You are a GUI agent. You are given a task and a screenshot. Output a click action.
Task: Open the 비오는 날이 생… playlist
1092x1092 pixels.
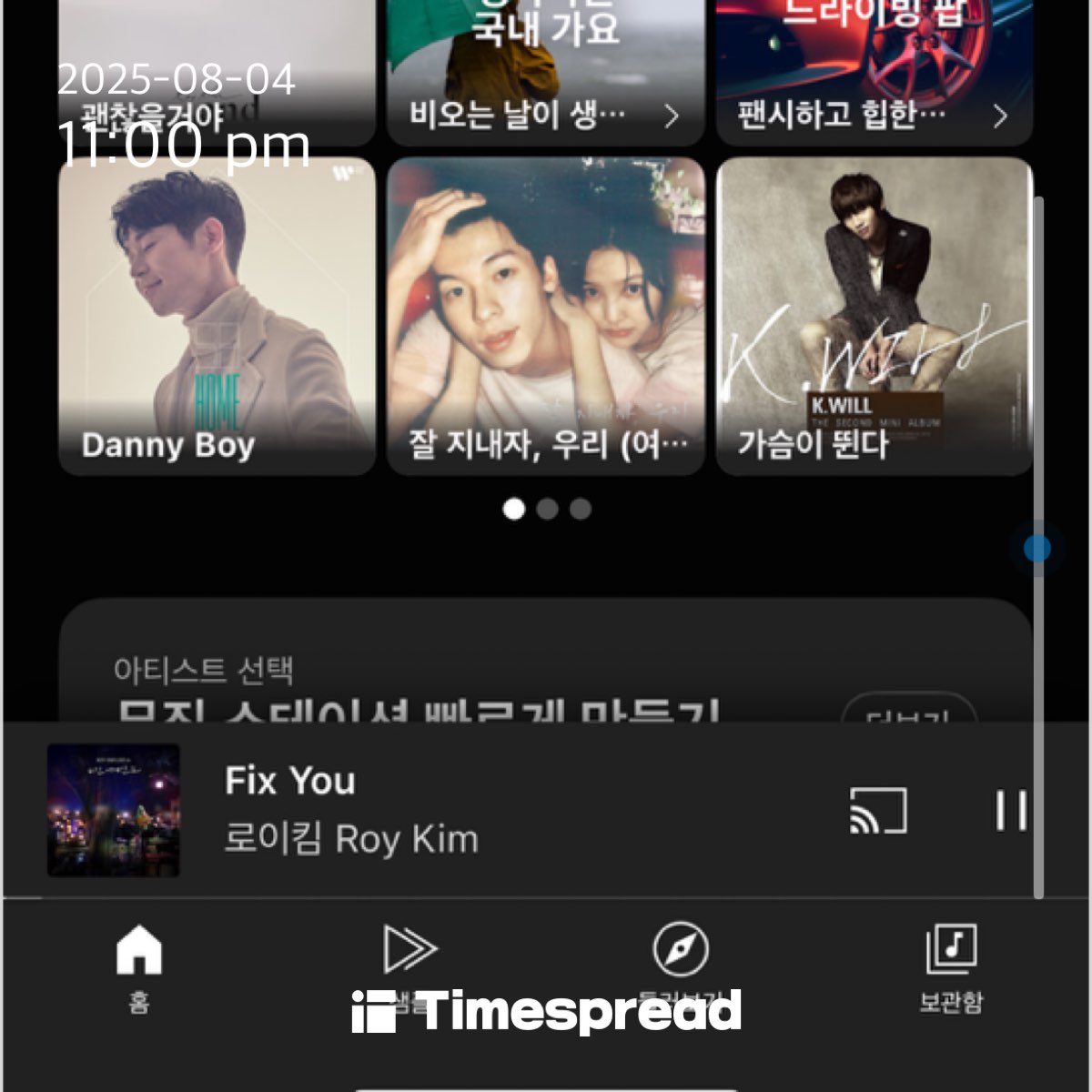click(x=546, y=73)
